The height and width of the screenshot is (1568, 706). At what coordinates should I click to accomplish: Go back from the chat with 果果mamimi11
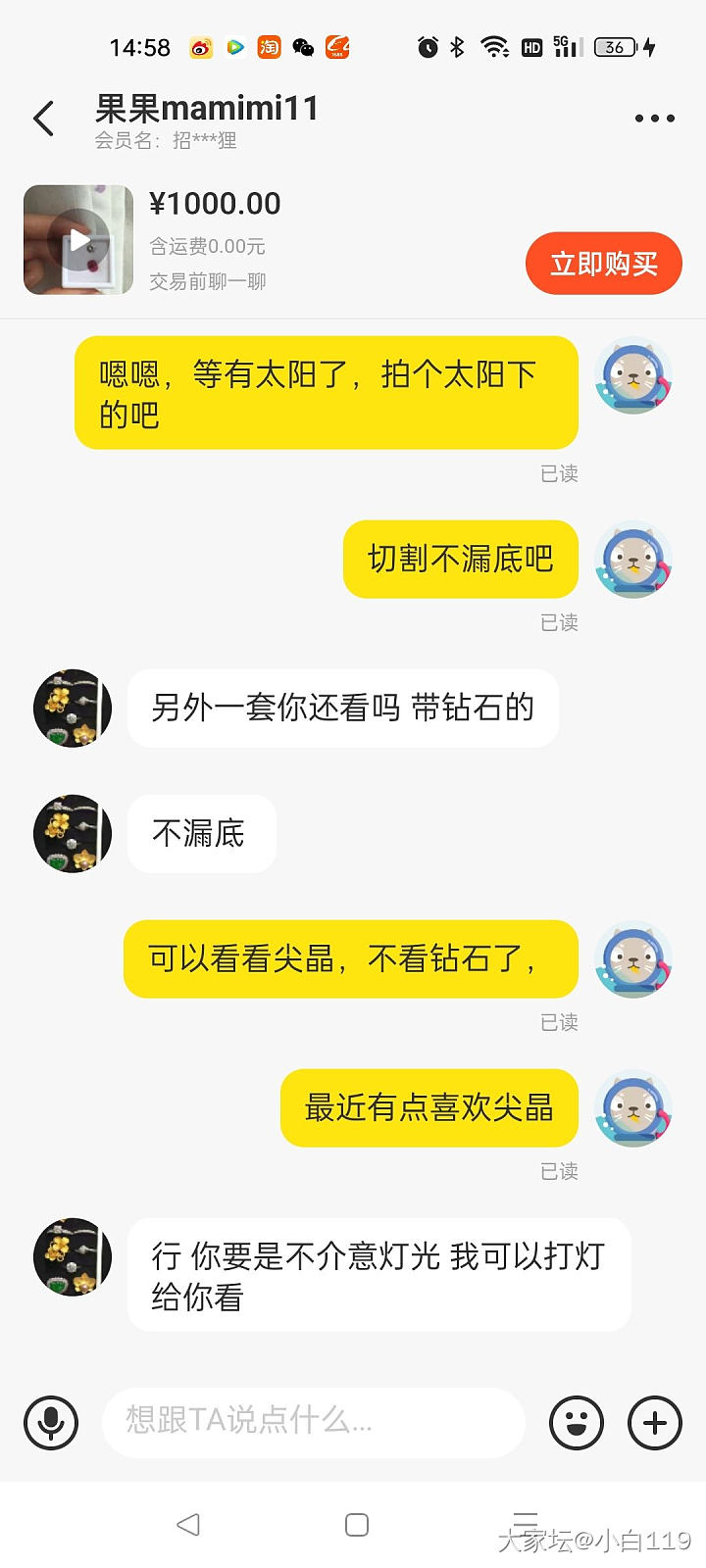click(44, 119)
